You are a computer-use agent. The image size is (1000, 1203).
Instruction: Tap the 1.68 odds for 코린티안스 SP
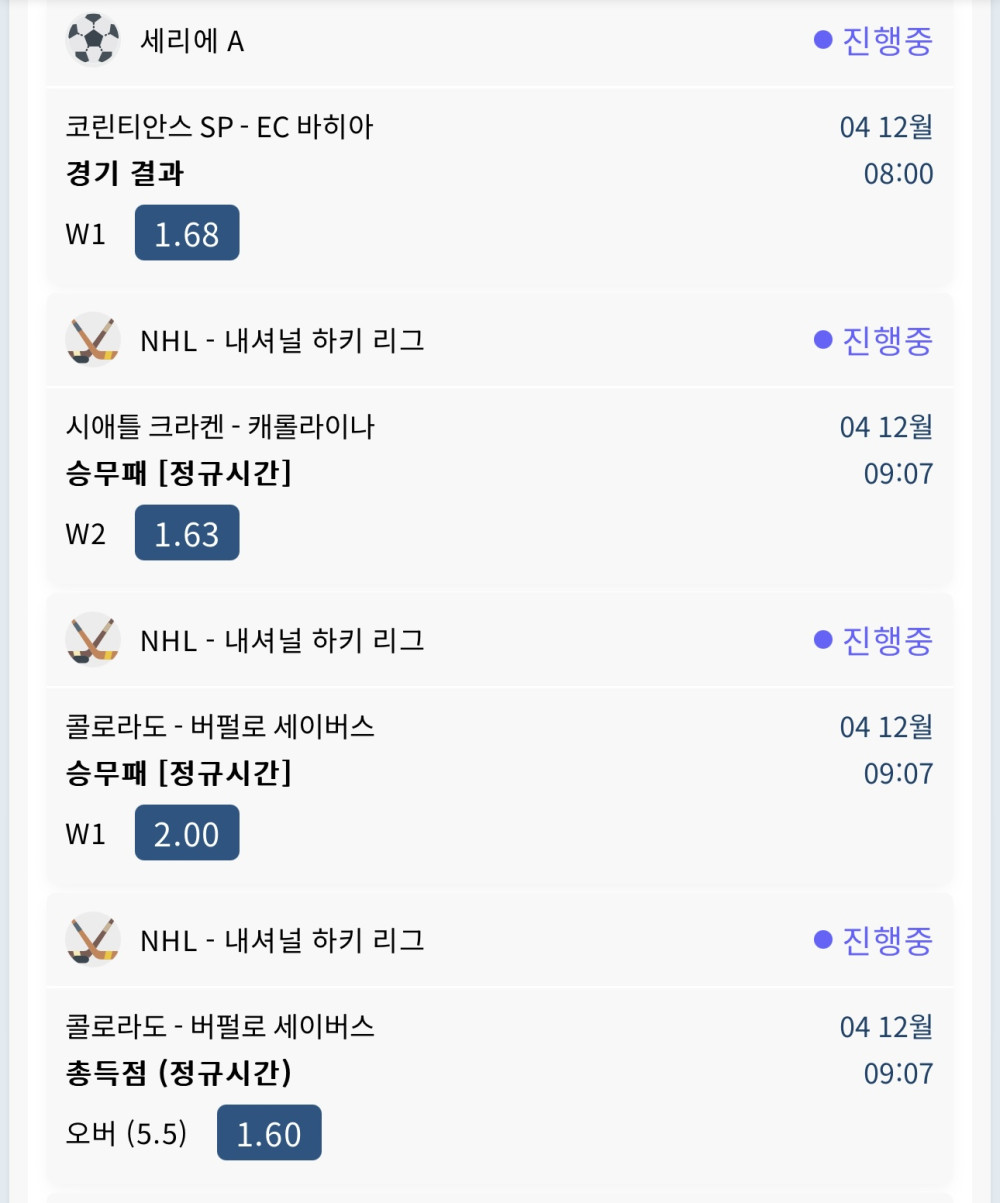point(187,233)
